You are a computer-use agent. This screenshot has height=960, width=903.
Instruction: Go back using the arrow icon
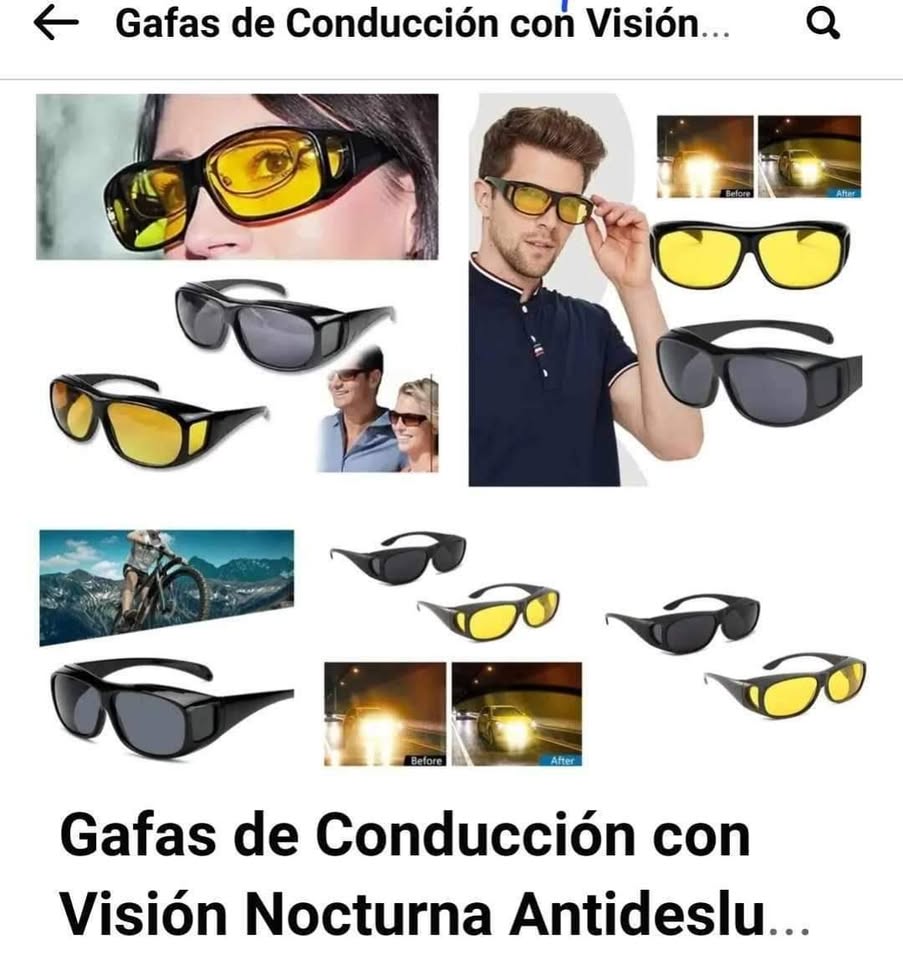click(x=55, y=25)
